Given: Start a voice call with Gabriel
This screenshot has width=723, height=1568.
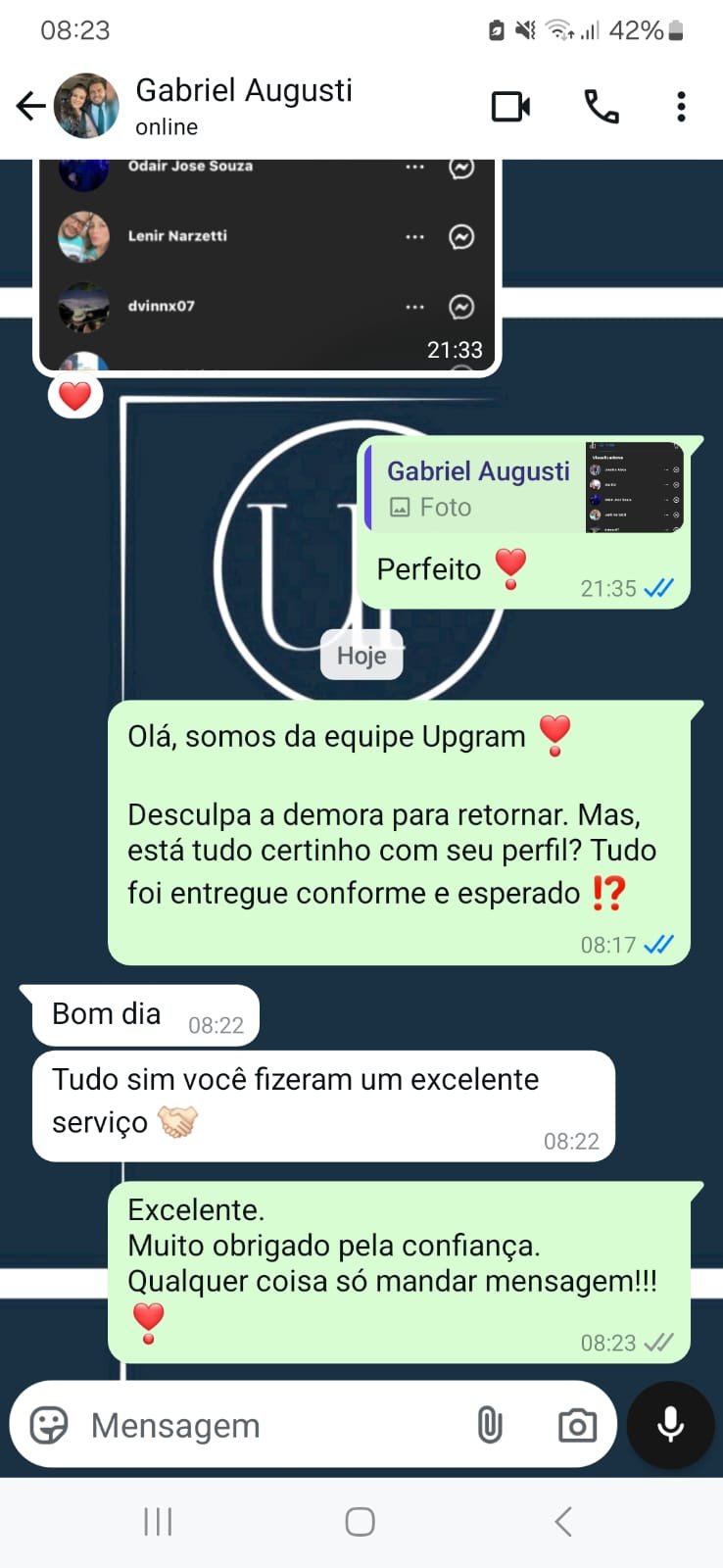Looking at the screenshot, I should 601,106.
